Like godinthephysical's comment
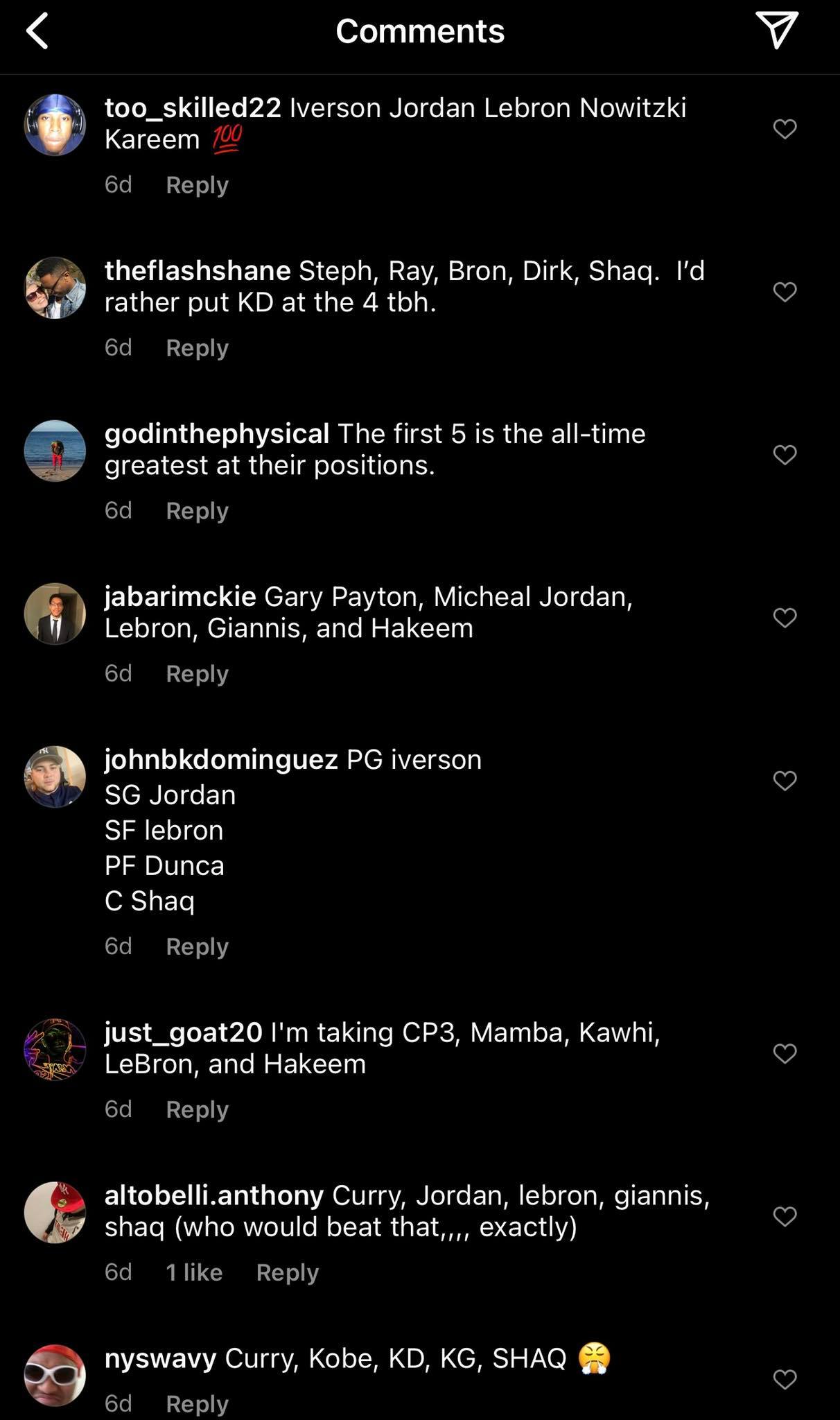This screenshot has width=840, height=1420. pyautogui.click(x=785, y=455)
